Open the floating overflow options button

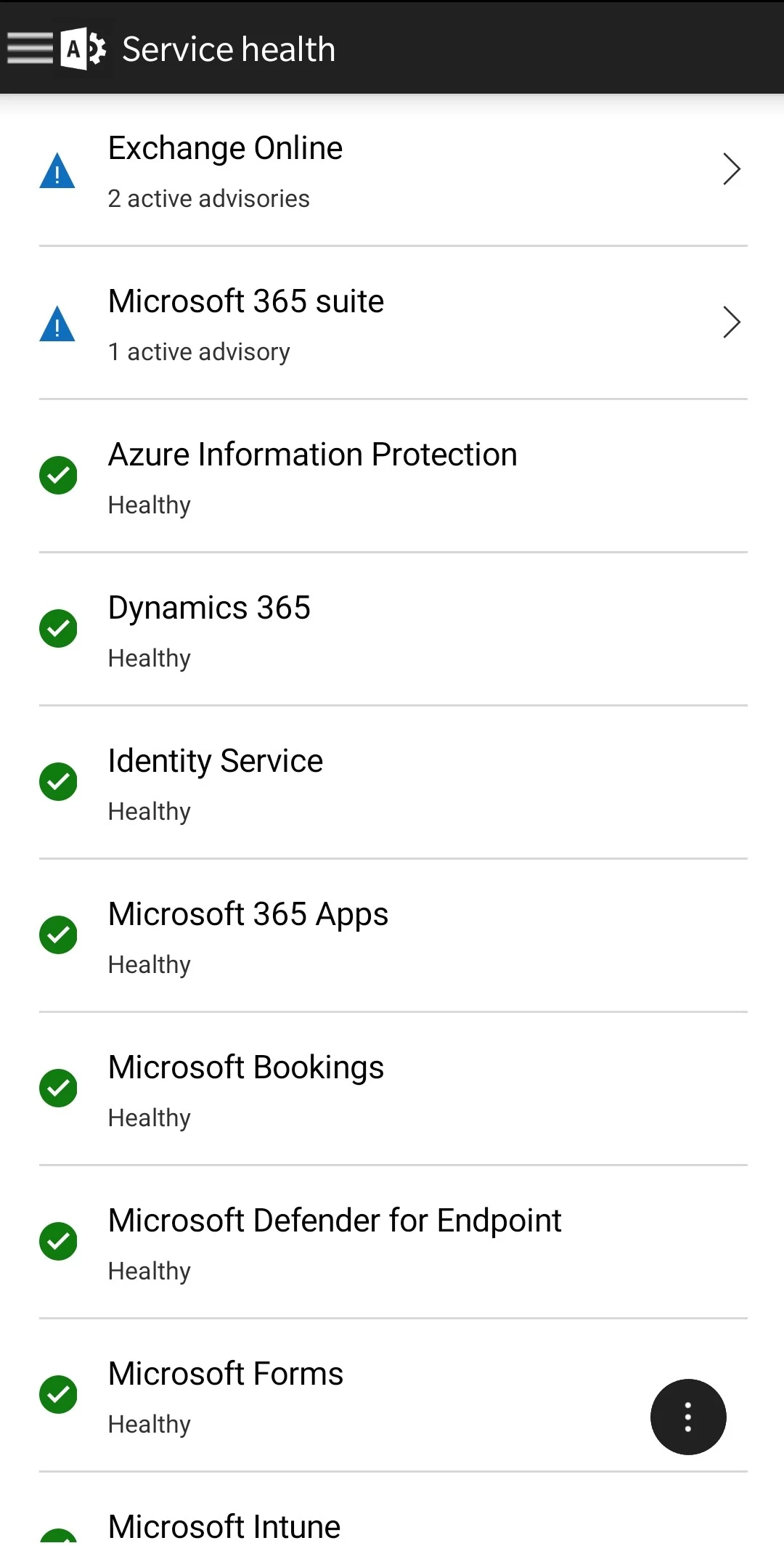pyautogui.click(x=687, y=1417)
